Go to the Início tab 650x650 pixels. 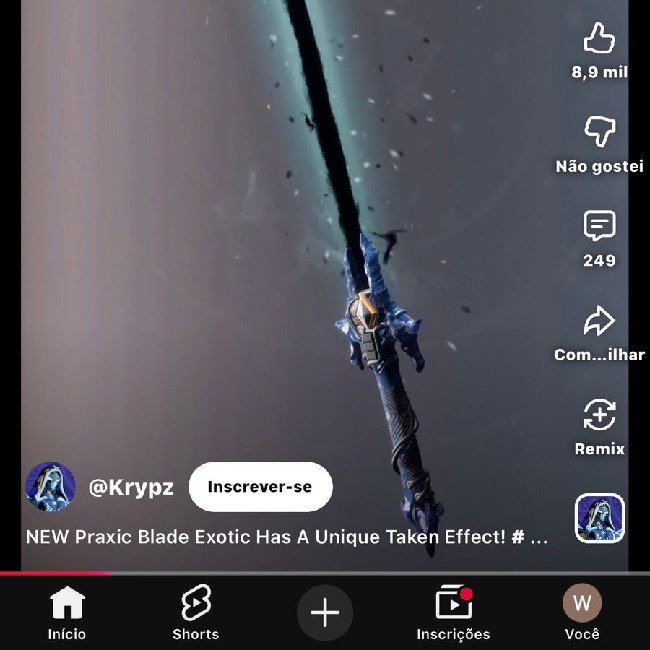point(67,612)
